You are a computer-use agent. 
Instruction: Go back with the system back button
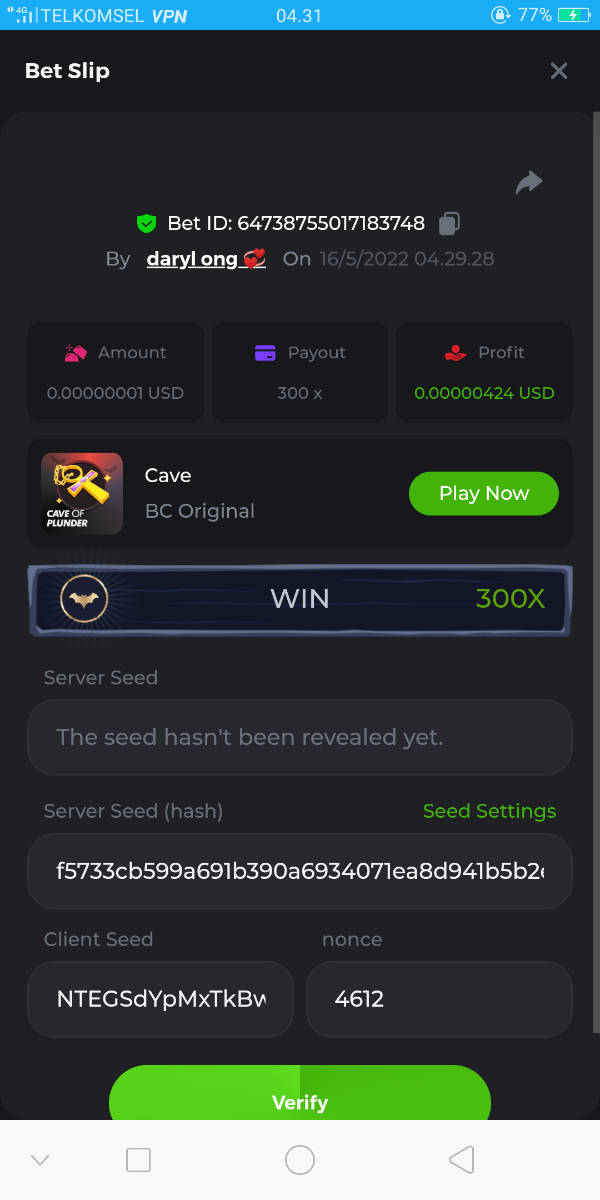(x=461, y=1160)
